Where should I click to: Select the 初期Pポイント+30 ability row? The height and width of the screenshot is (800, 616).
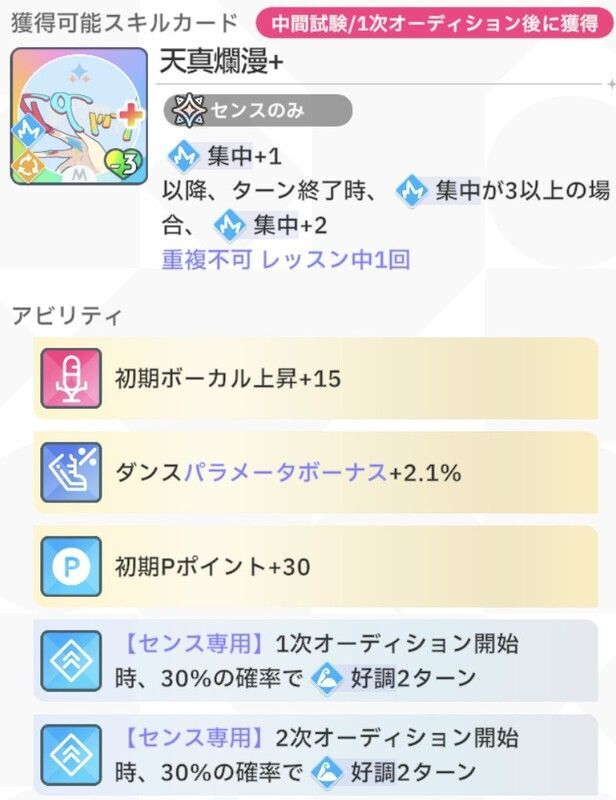(316, 567)
